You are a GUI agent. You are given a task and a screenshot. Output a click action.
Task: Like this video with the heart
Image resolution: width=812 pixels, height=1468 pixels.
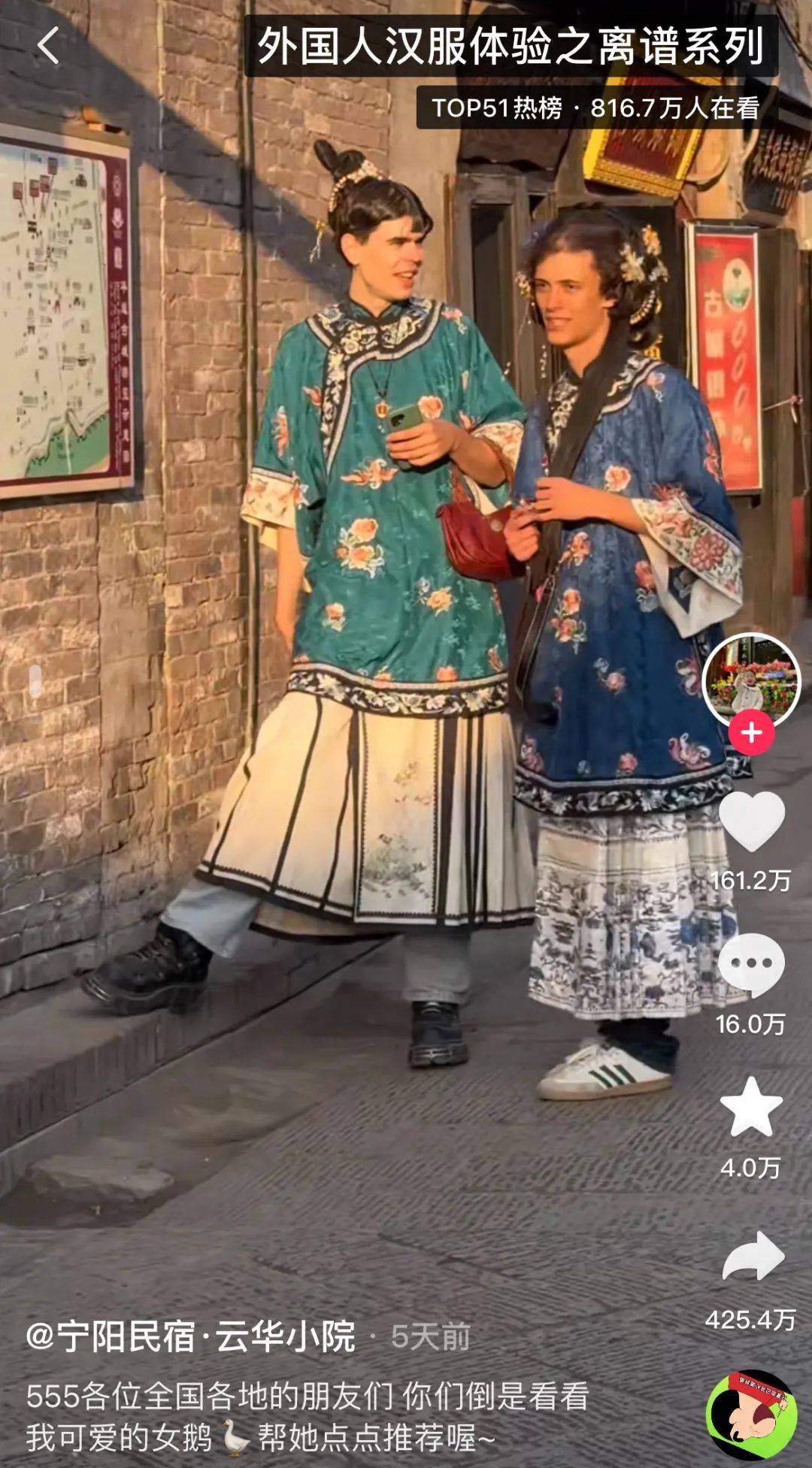coord(751,821)
